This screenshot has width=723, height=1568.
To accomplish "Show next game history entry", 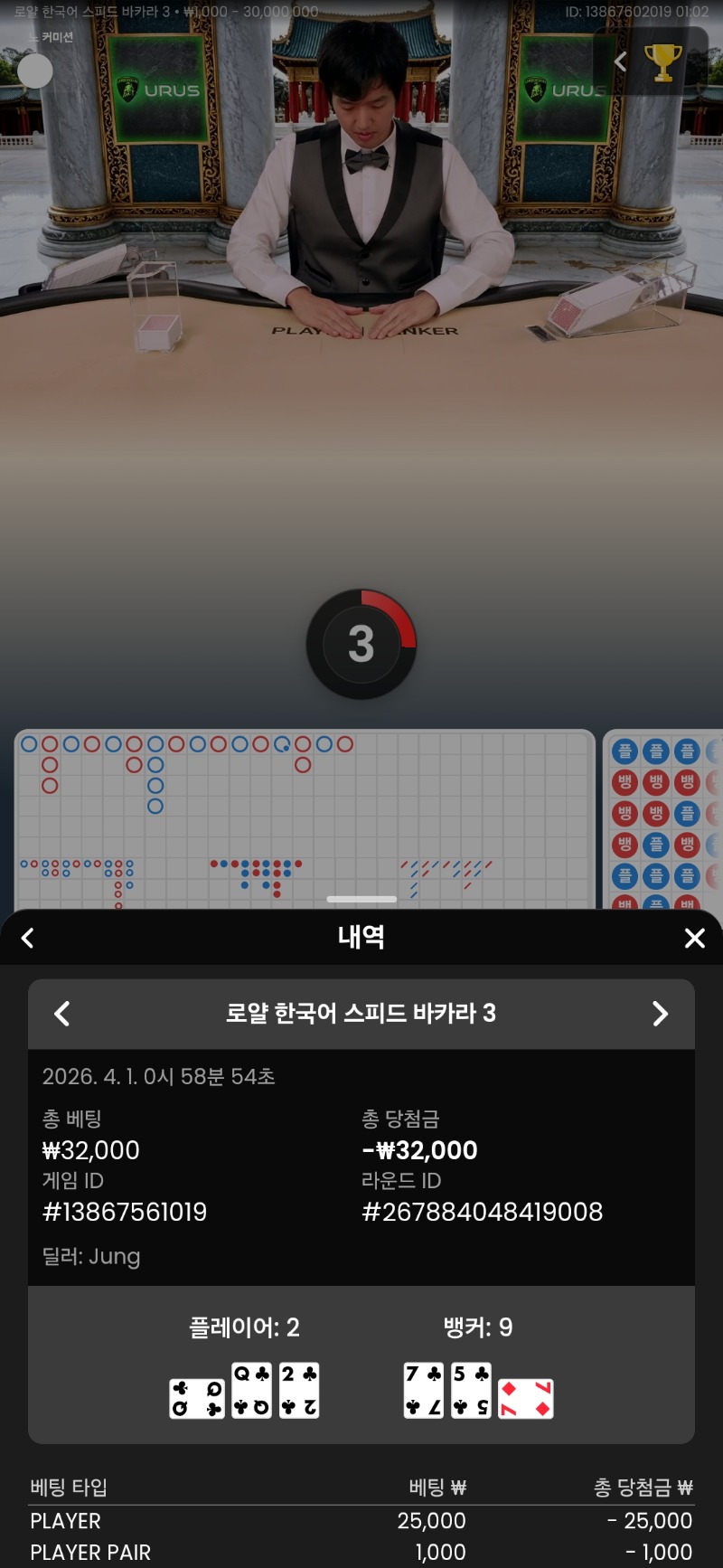I will point(661,1014).
